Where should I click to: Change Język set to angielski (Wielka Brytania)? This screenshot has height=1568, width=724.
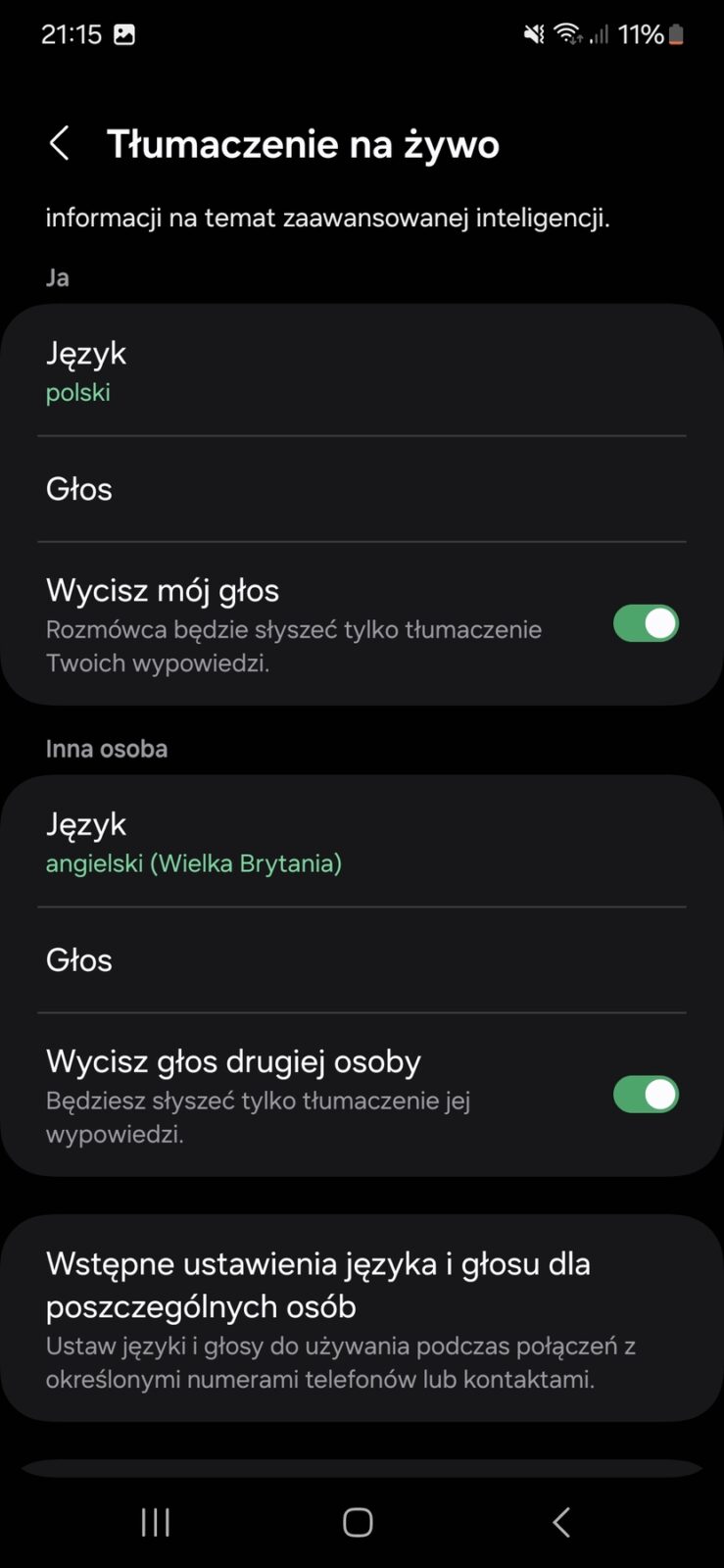(361, 843)
